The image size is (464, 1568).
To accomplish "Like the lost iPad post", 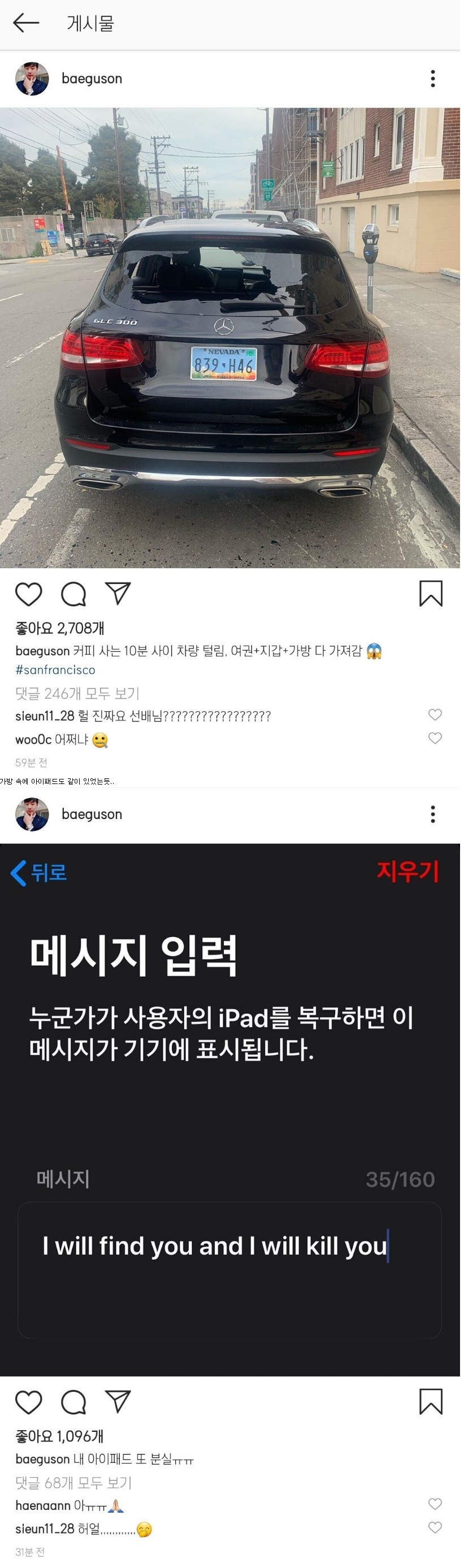I will tap(28, 1402).
